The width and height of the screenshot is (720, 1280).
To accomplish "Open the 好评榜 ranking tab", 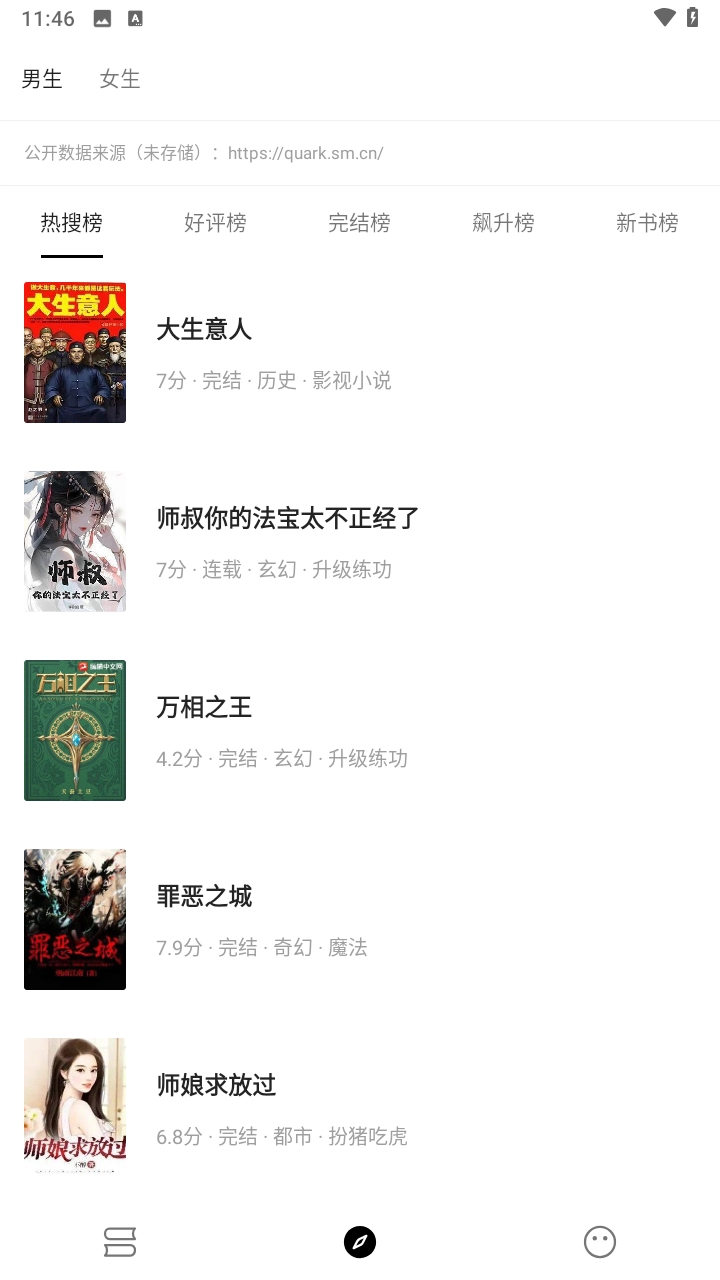I will (216, 222).
